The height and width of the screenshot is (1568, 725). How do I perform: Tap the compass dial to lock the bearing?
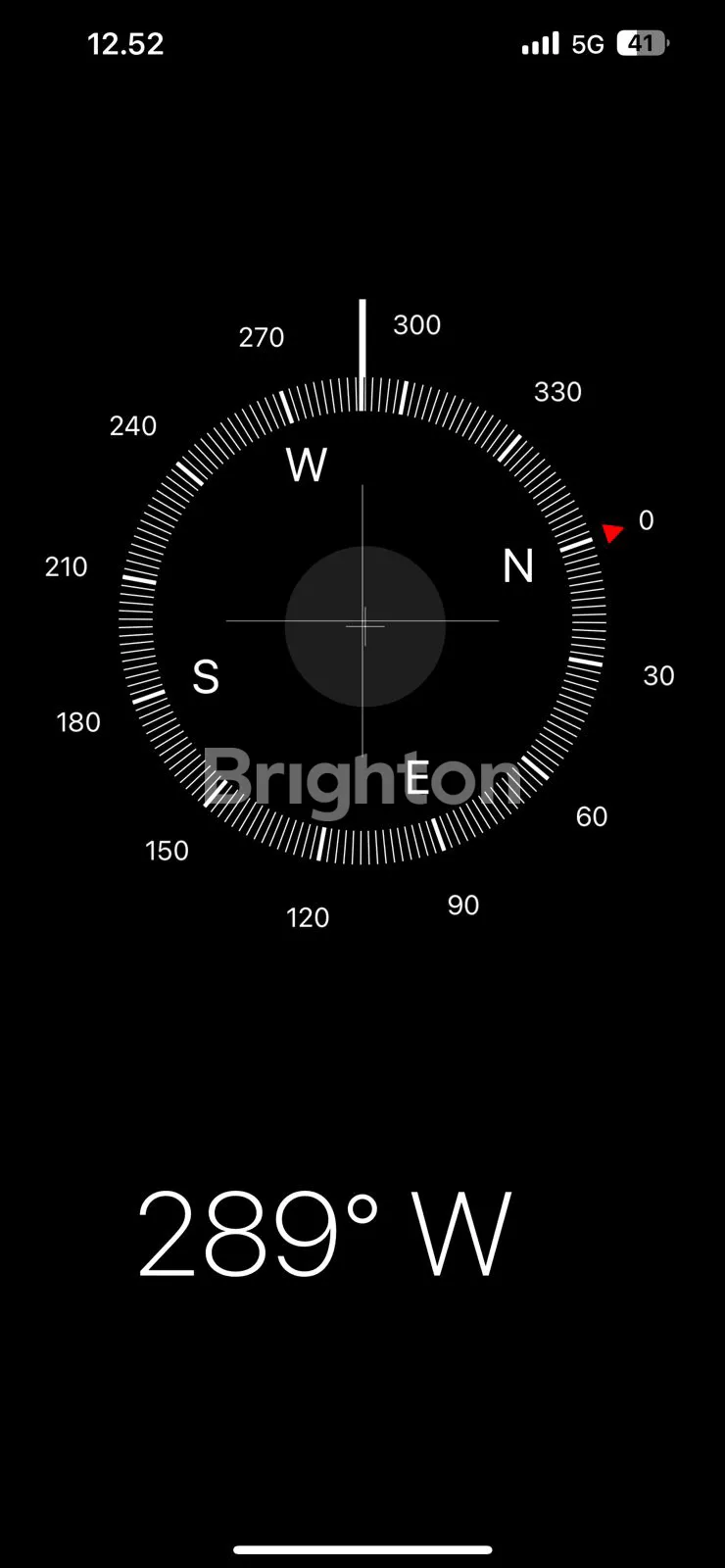363,624
